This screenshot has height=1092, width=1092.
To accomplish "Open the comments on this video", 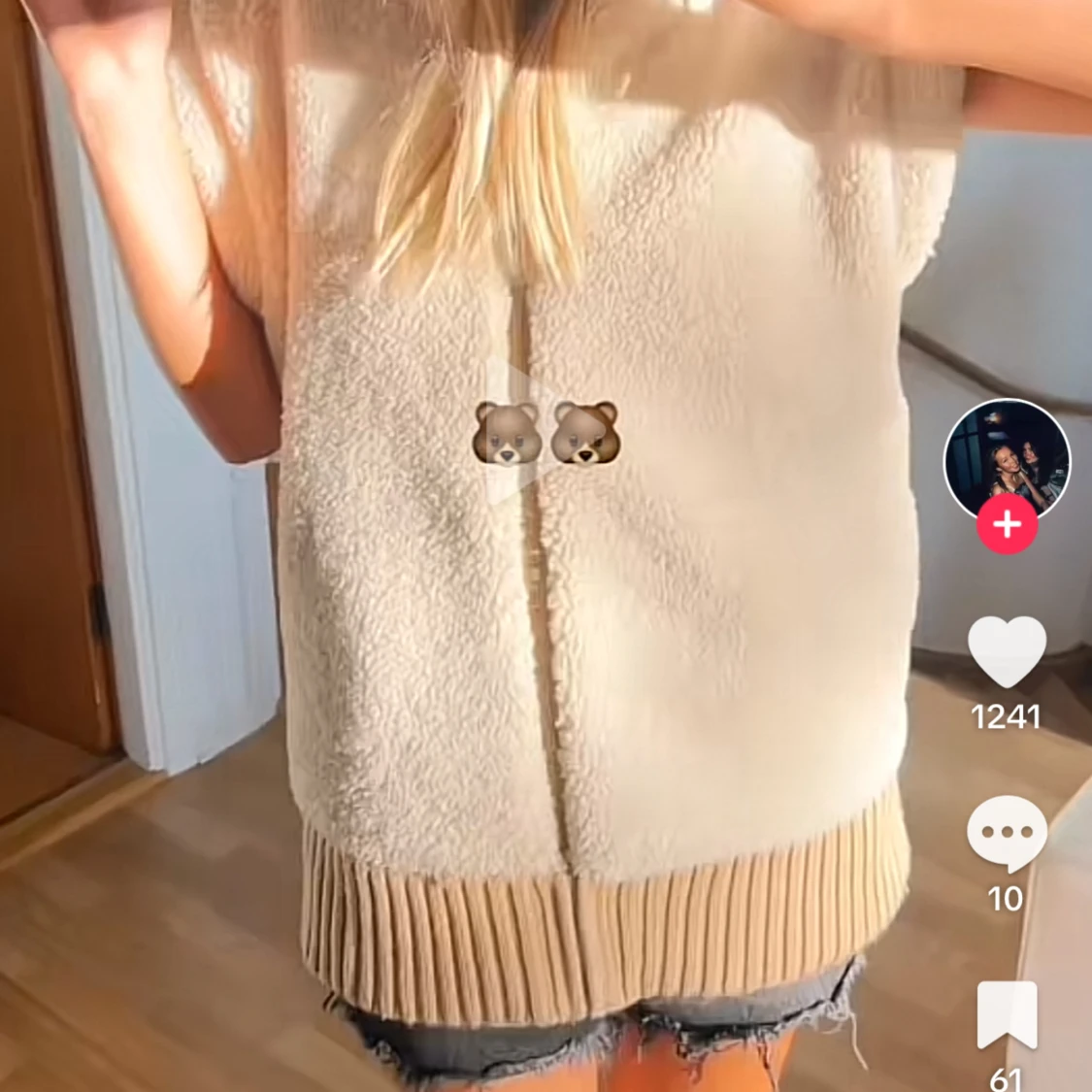I will [1007, 834].
